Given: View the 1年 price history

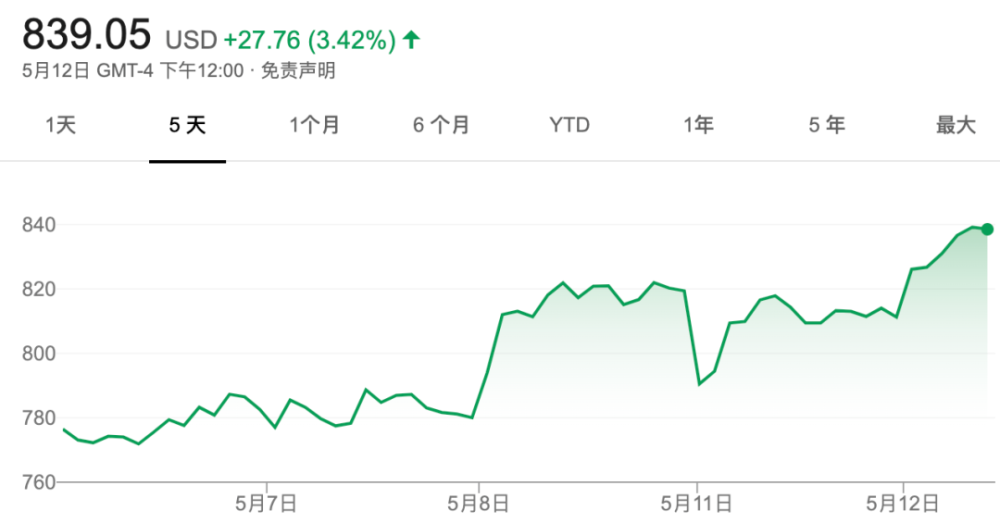Looking at the screenshot, I should pyautogui.click(x=698, y=125).
